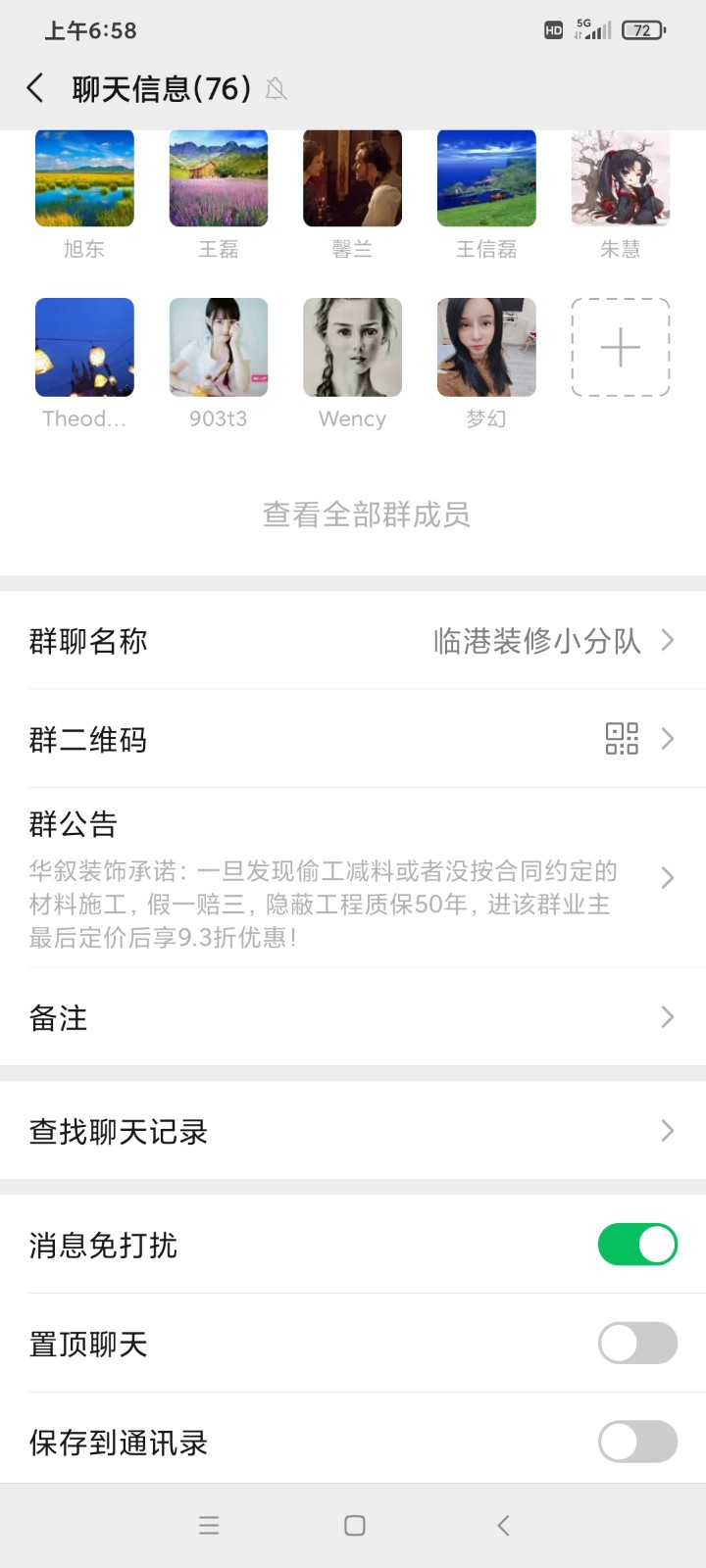This screenshot has height=1568, width=706.
Task: Go back from chat info
Action: [35, 88]
